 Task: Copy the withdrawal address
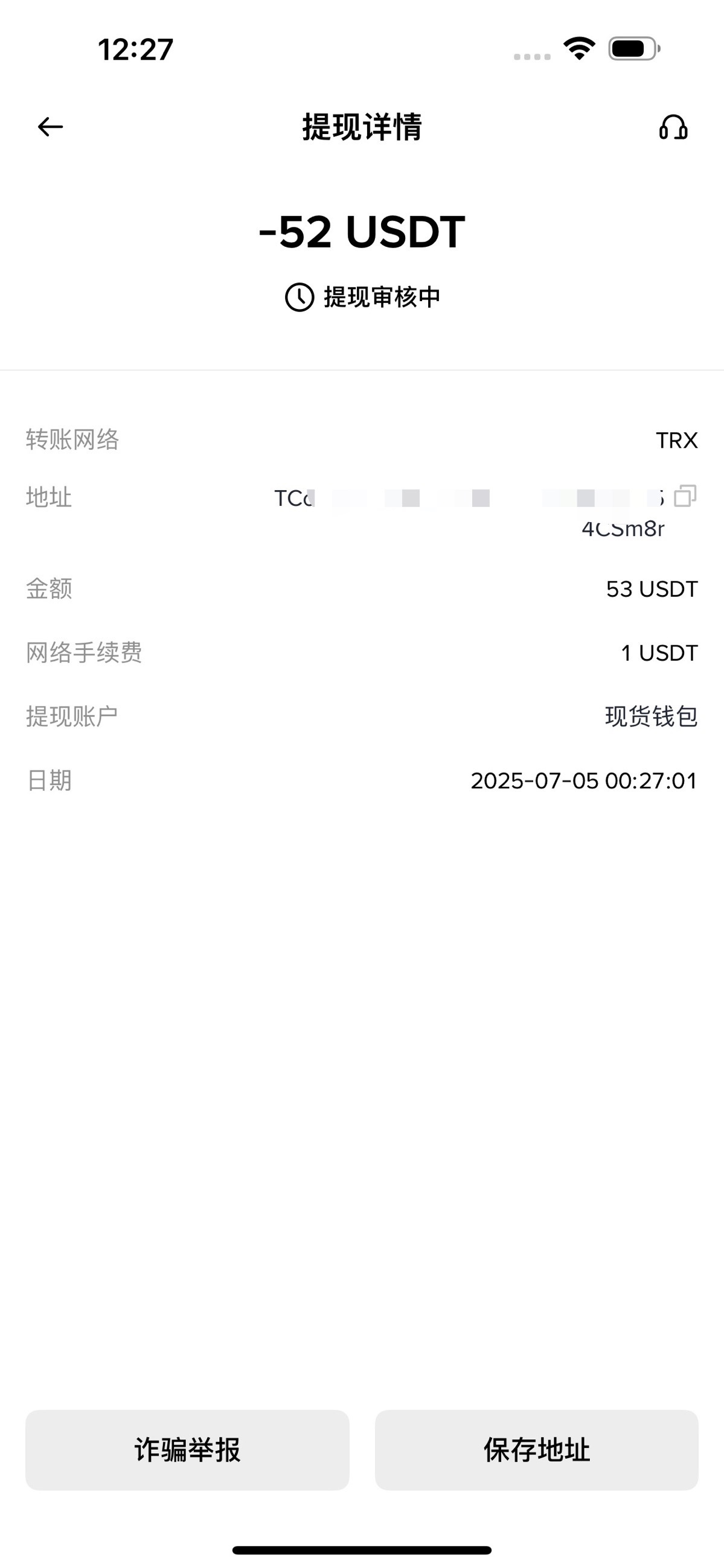point(685,496)
